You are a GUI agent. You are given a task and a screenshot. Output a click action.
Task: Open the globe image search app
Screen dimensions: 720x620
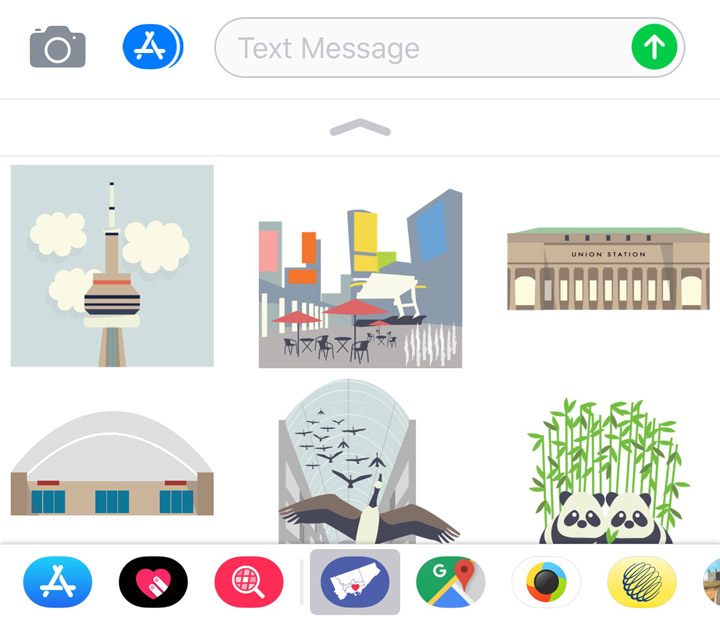tap(249, 582)
